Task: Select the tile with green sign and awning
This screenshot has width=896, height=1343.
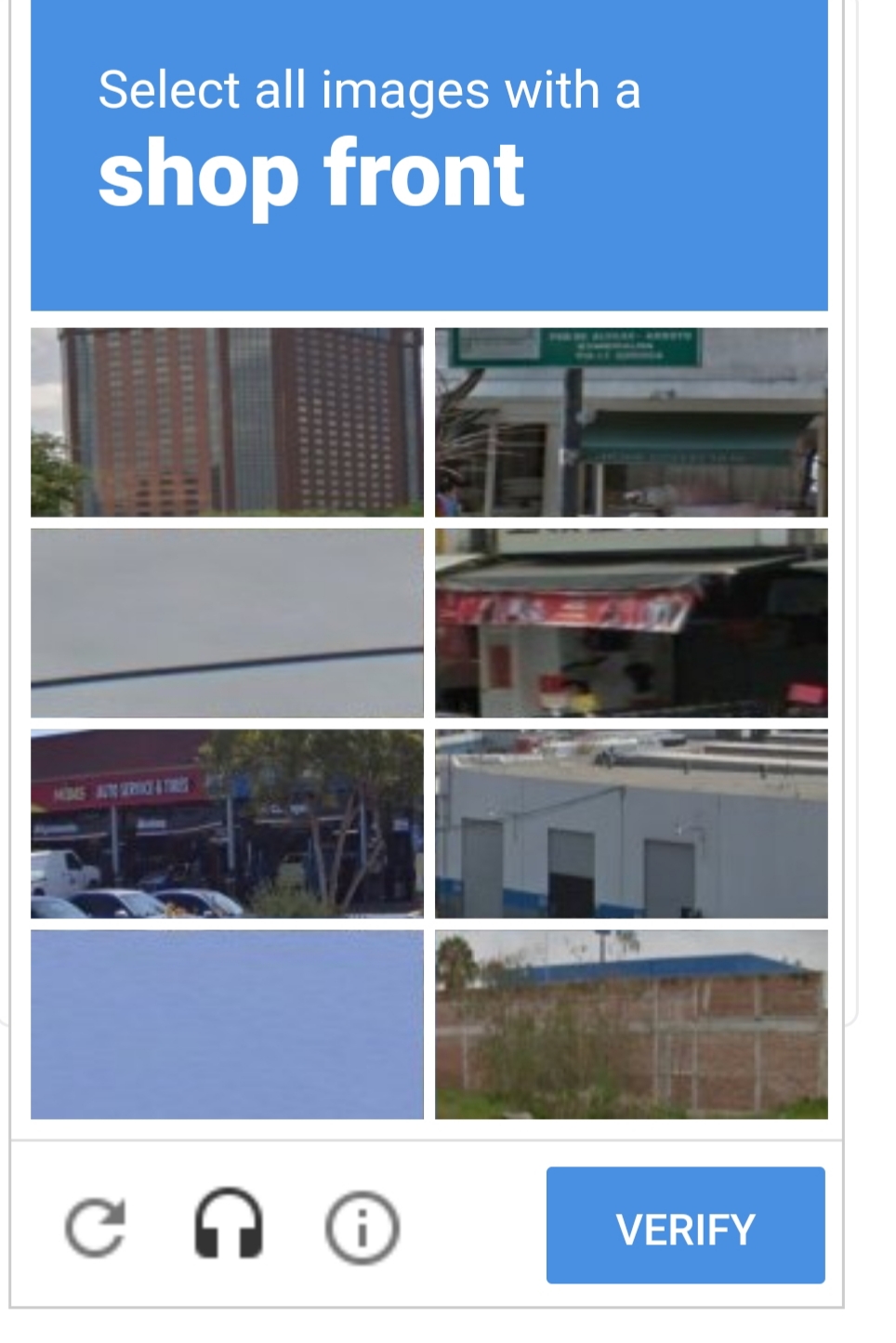Action: click(631, 422)
